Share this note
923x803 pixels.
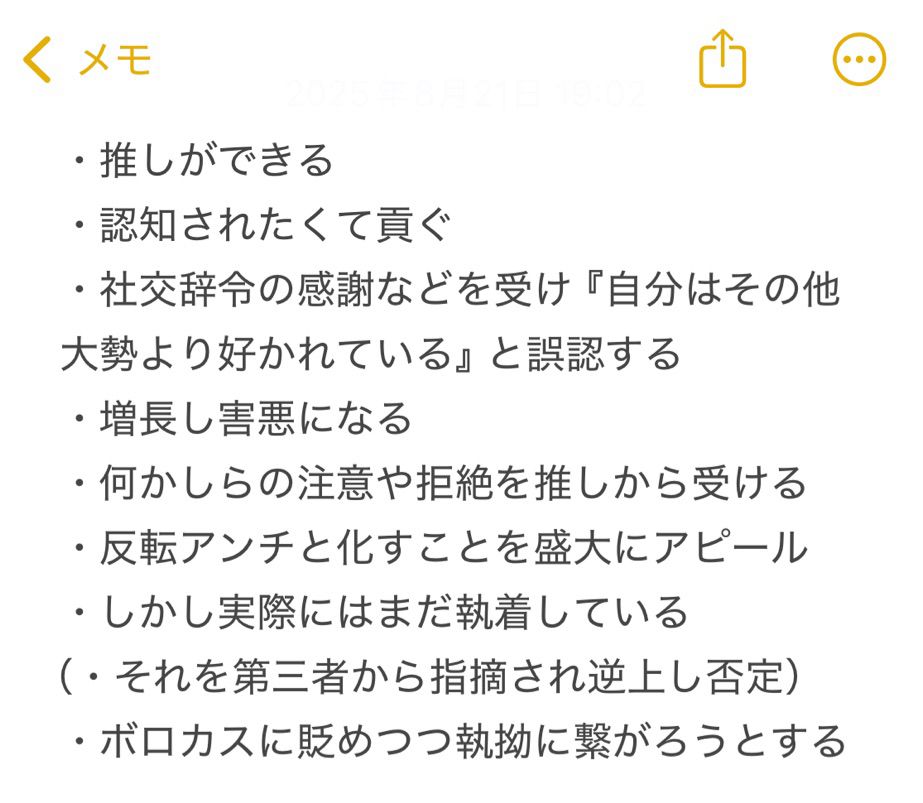[x=722, y=59]
